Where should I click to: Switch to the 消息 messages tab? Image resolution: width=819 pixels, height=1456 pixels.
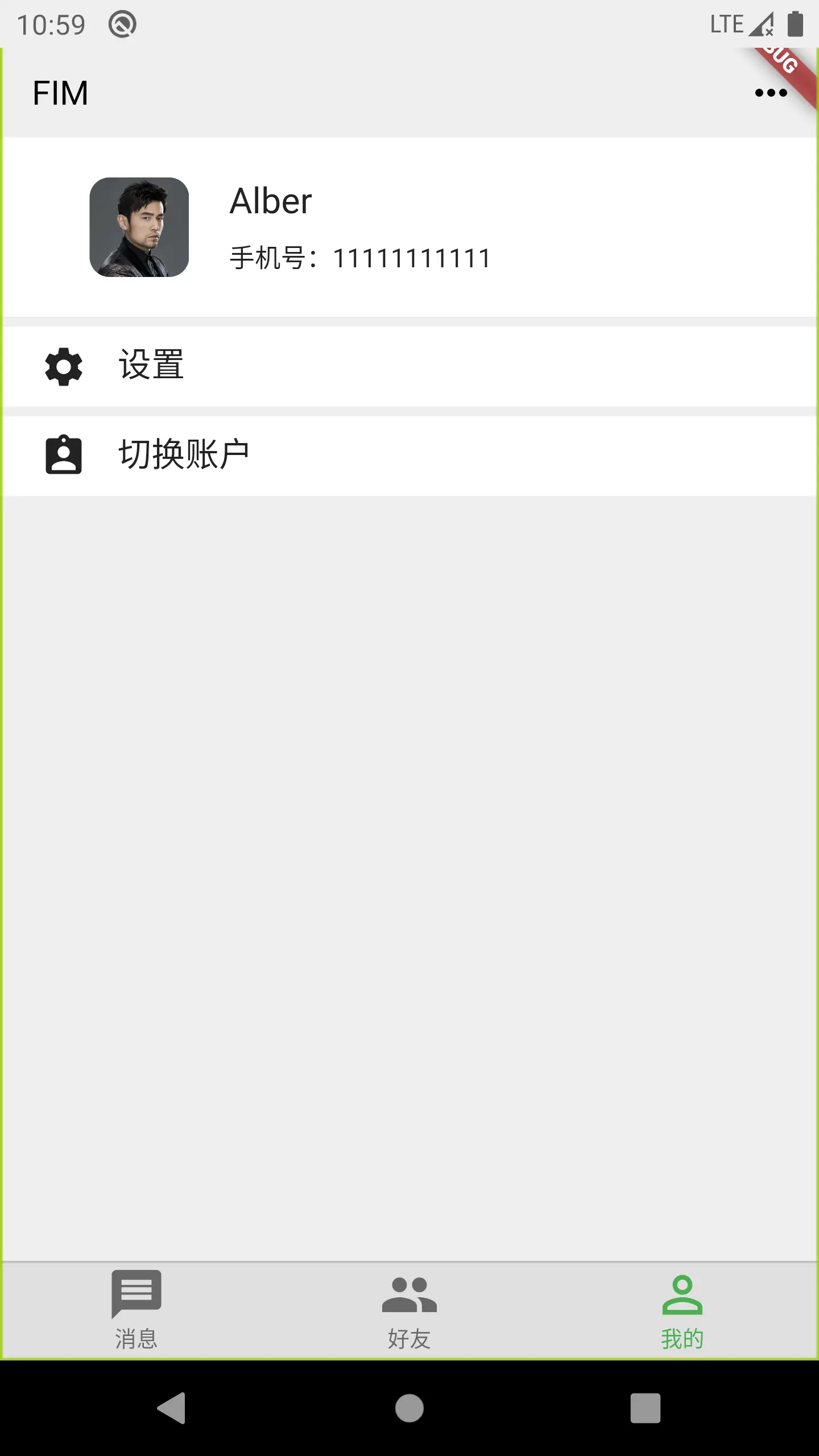point(136,1310)
